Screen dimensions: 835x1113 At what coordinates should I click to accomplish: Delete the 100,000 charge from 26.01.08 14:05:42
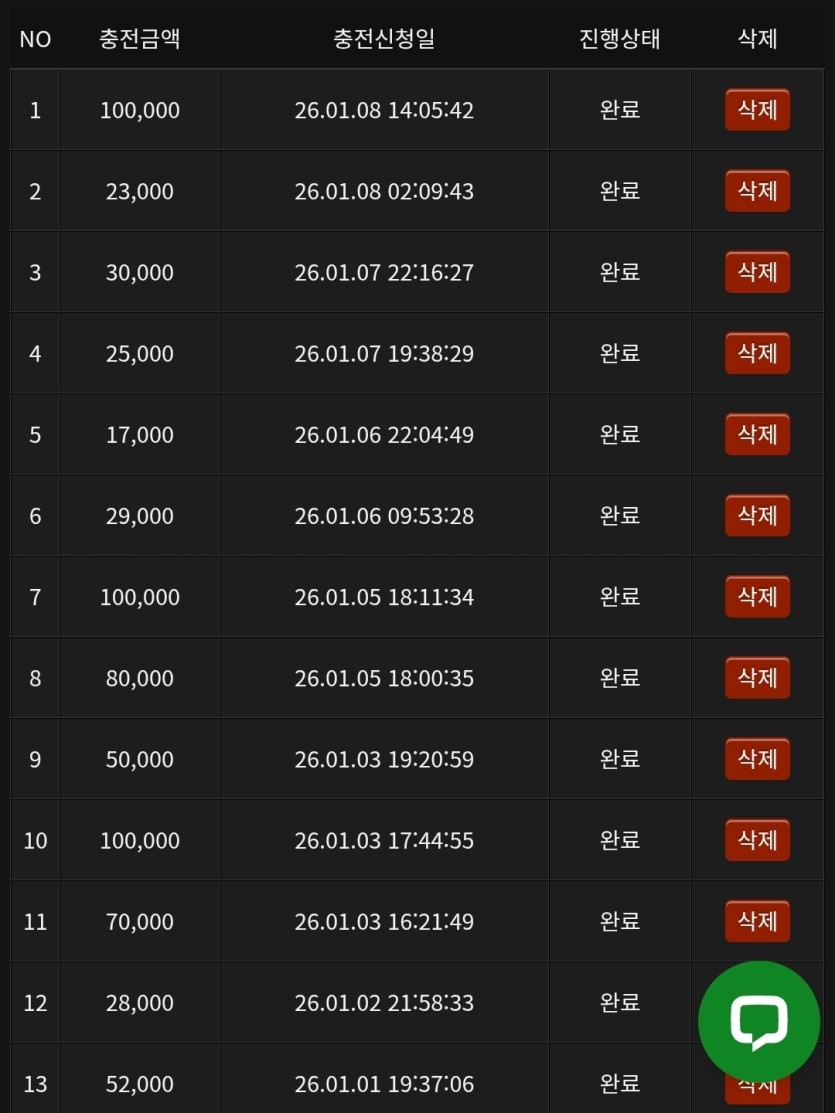(757, 110)
